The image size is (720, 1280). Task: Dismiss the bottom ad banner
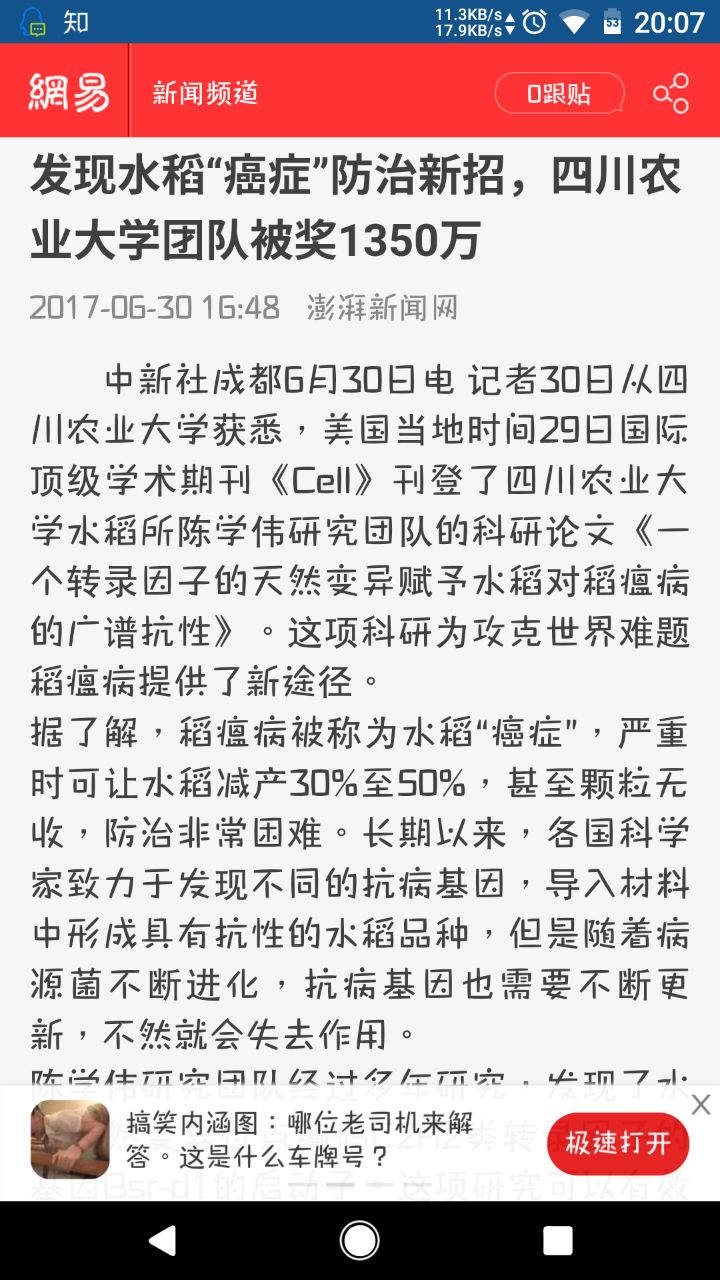[x=701, y=1104]
